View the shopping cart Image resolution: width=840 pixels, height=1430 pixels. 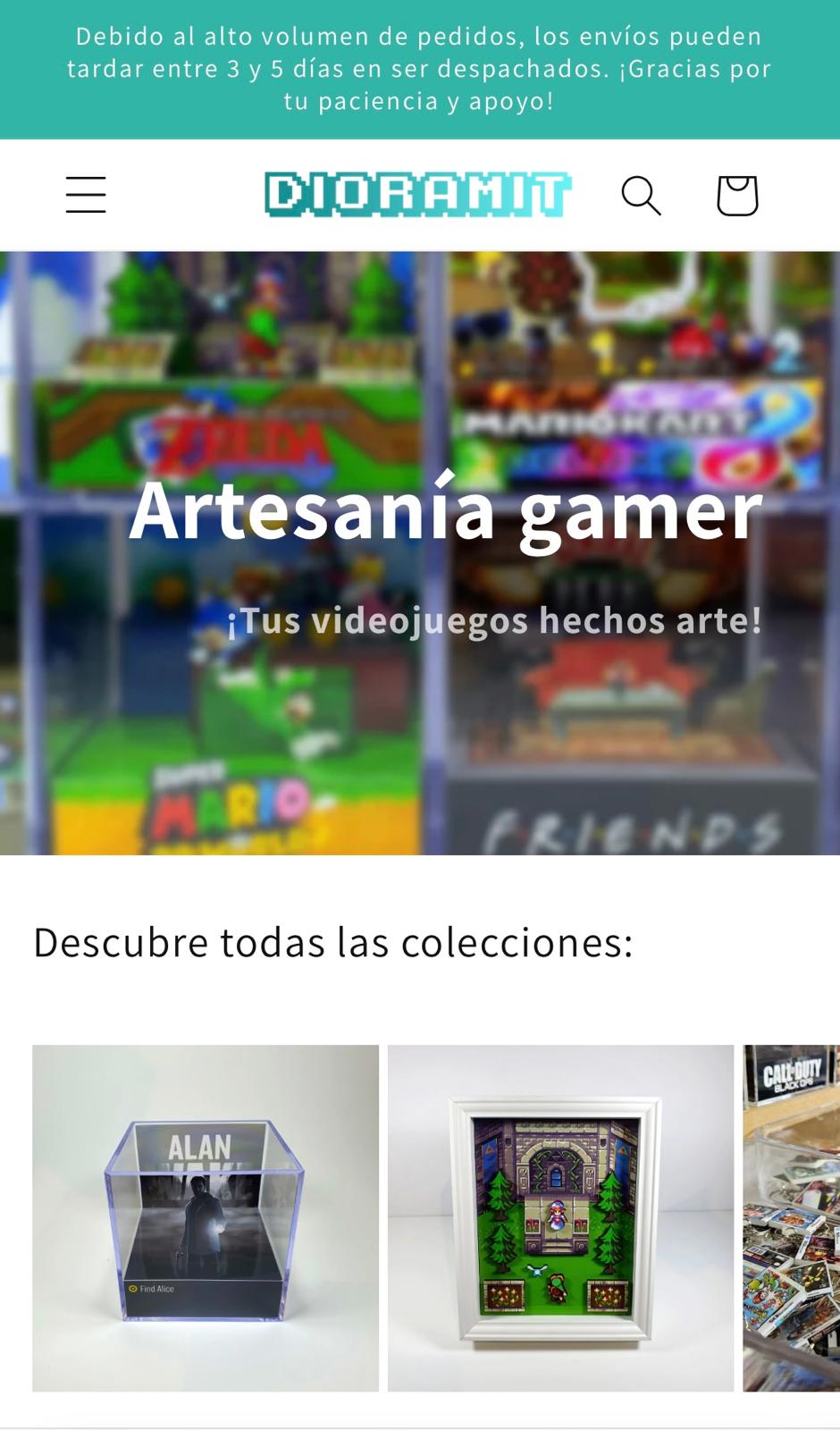[737, 195]
